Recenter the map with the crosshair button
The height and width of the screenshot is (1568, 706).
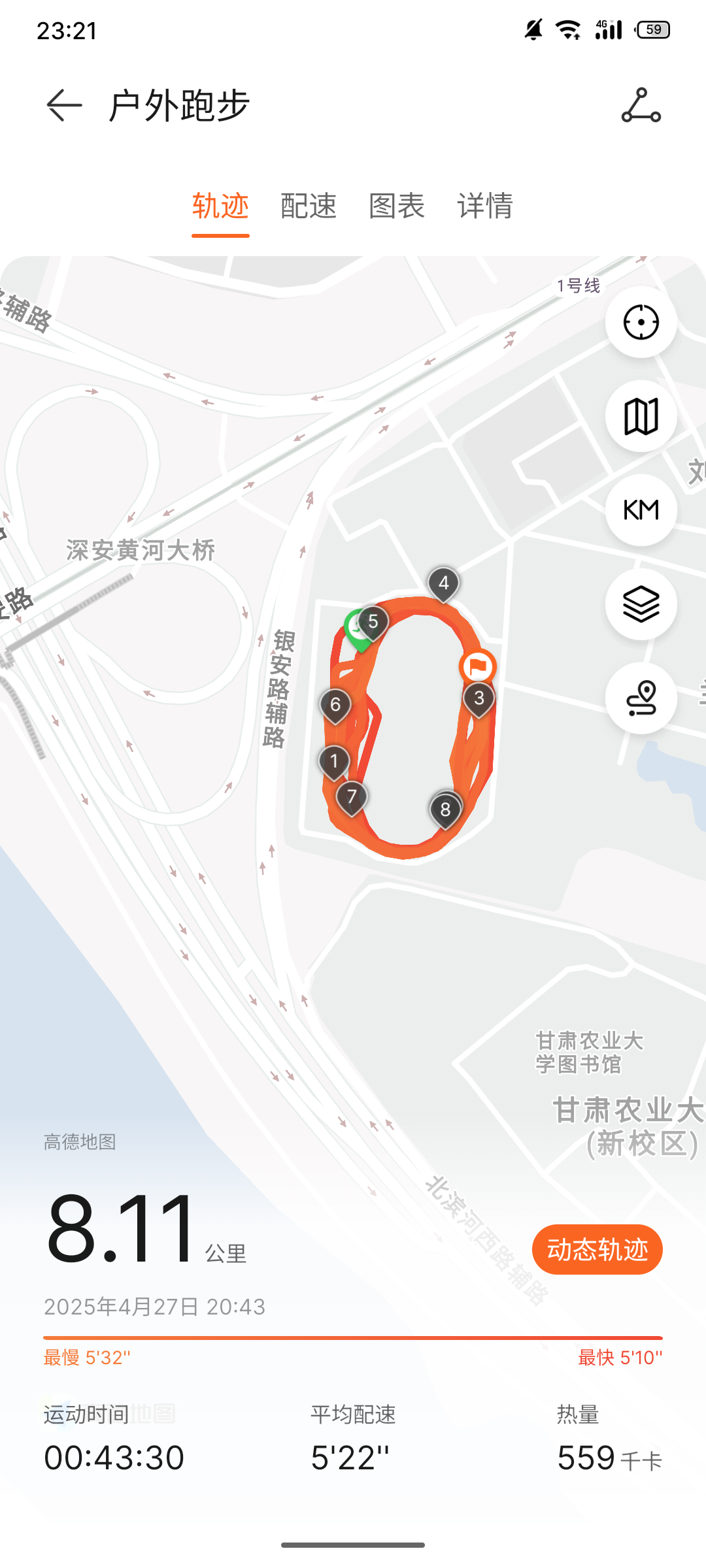point(641,322)
